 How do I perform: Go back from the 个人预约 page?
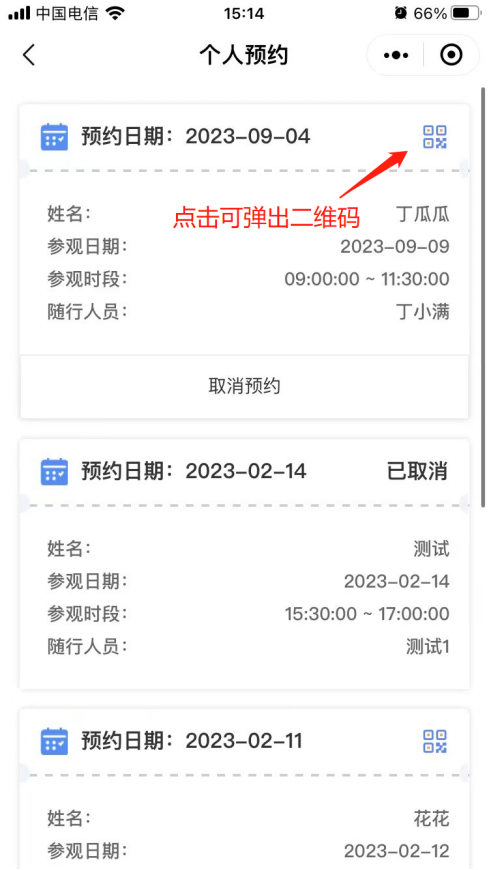pos(29,55)
